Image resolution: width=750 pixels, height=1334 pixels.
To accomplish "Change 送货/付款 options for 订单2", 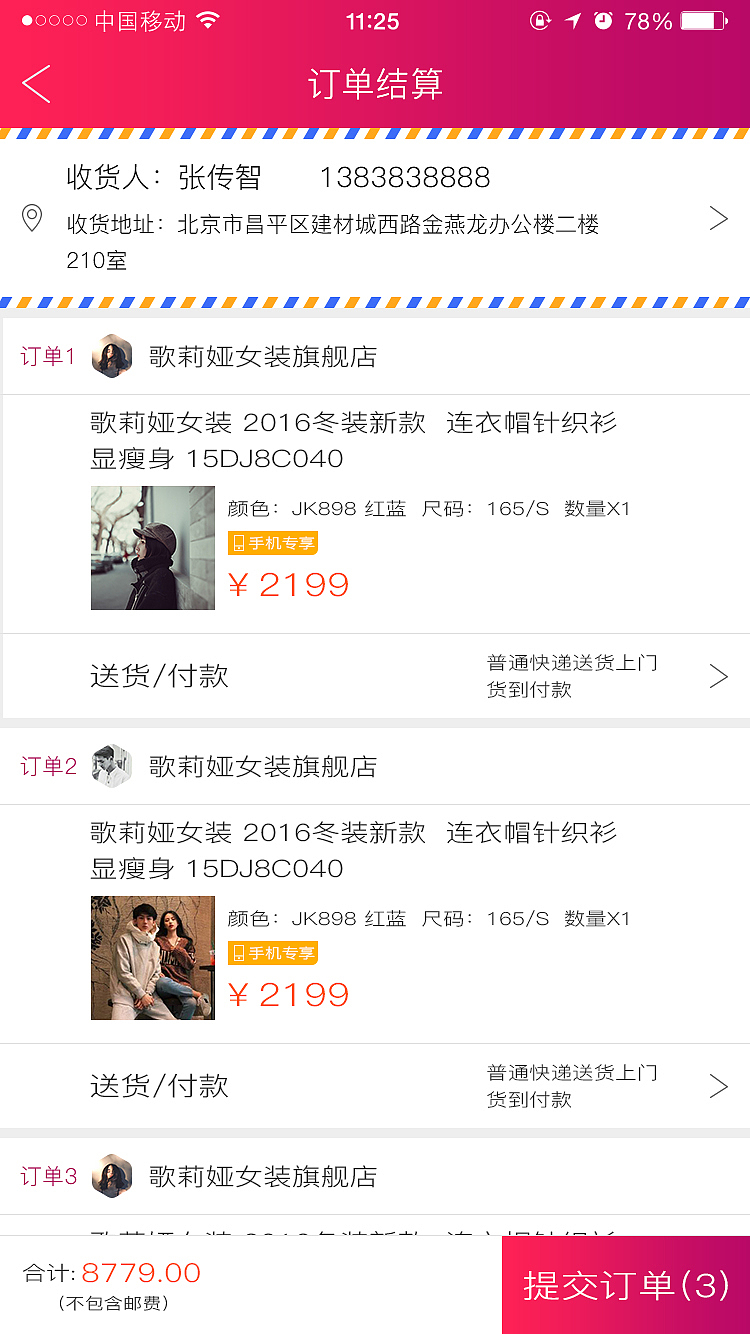I will (375, 1087).
